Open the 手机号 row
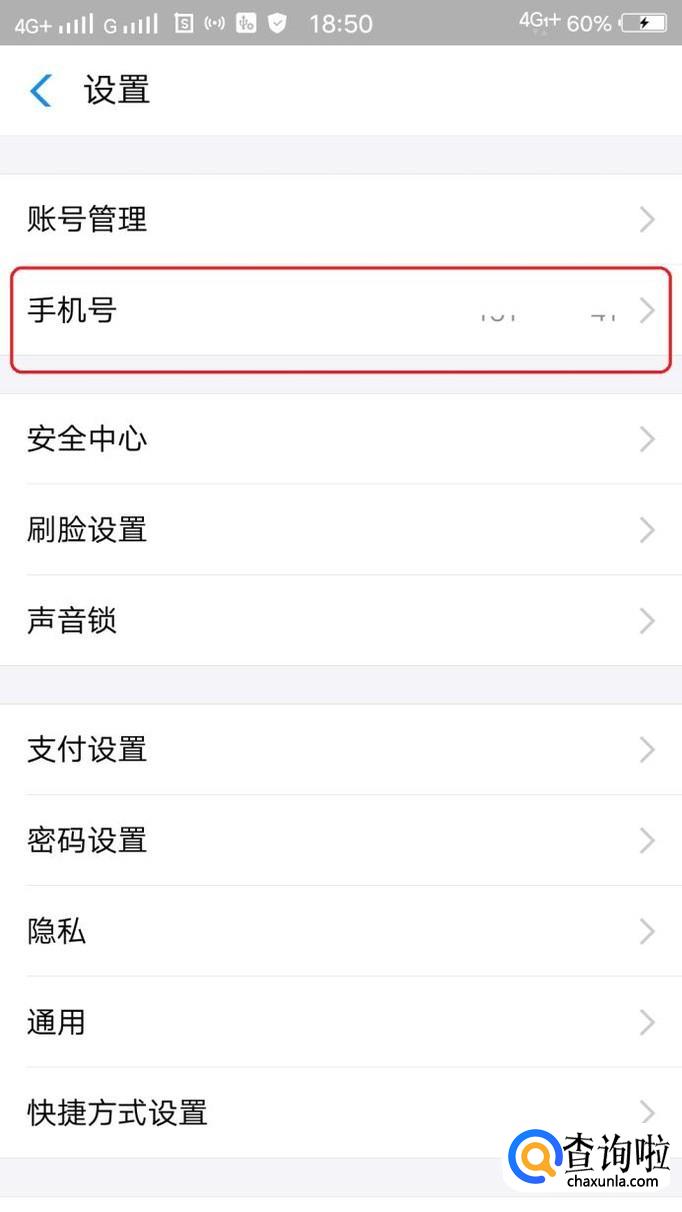 point(341,310)
